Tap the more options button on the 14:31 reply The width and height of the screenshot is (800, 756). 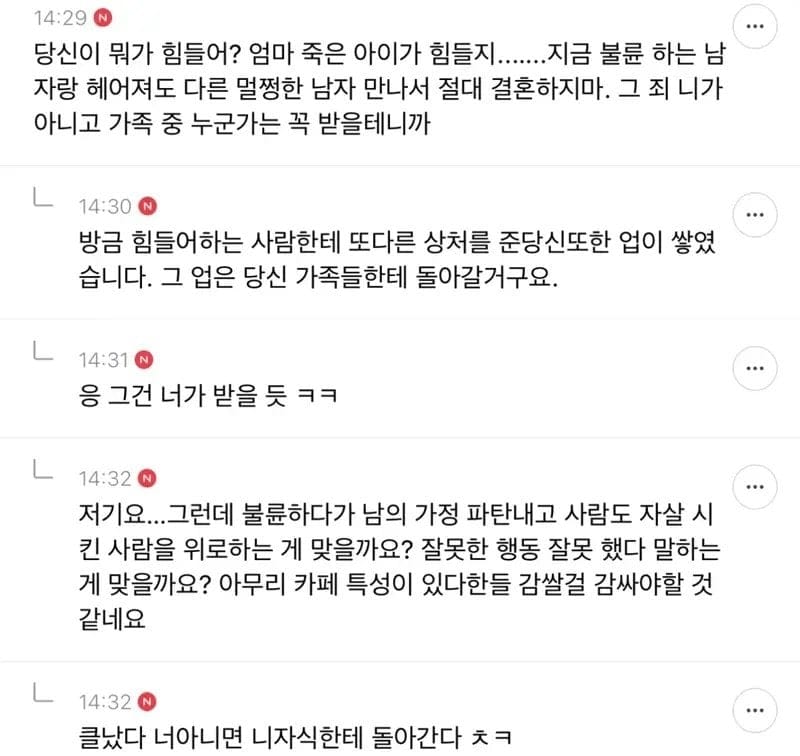pos(756,369)
